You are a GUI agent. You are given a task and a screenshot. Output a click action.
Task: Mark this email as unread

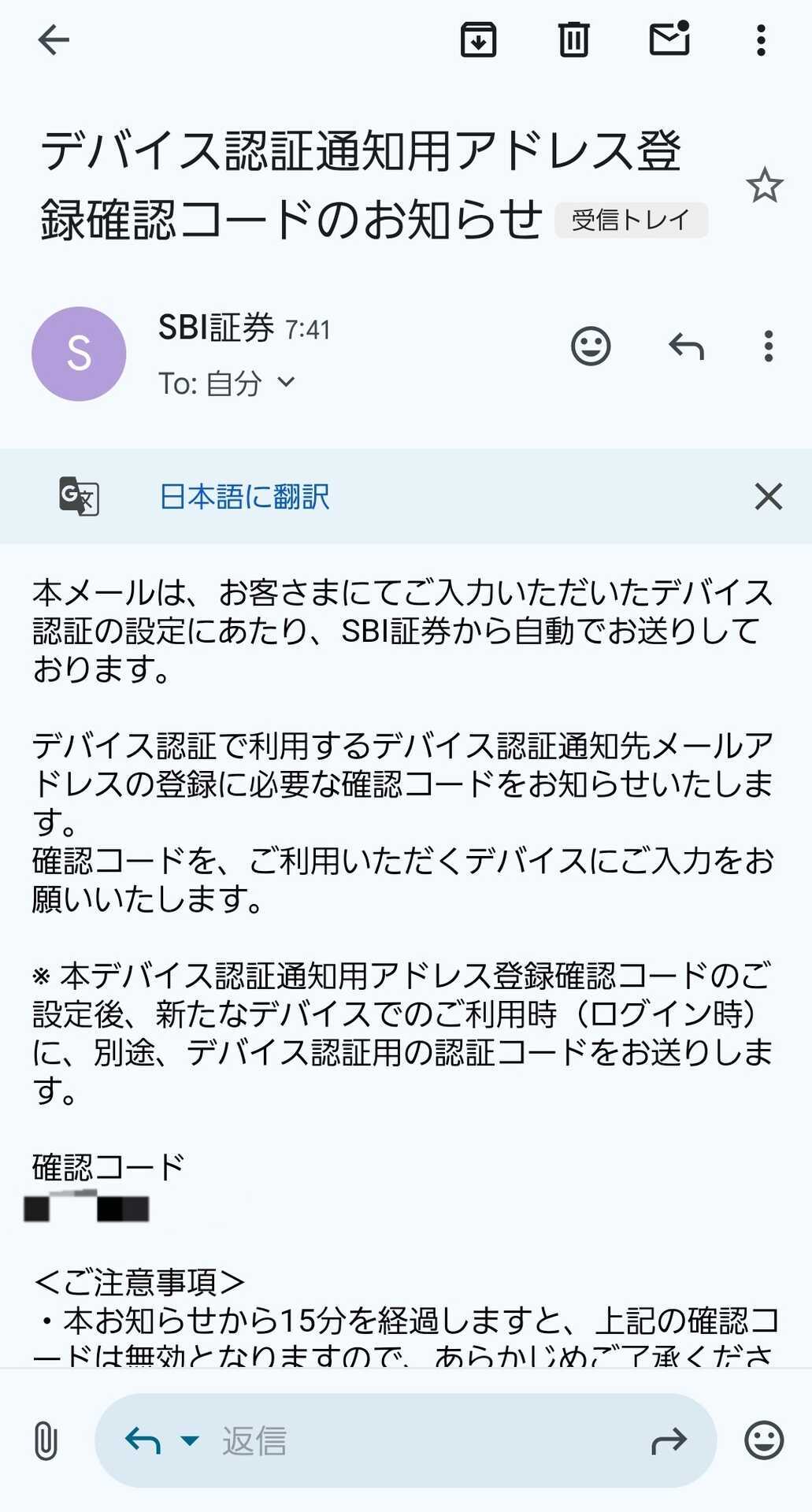[x=669, y=39]
